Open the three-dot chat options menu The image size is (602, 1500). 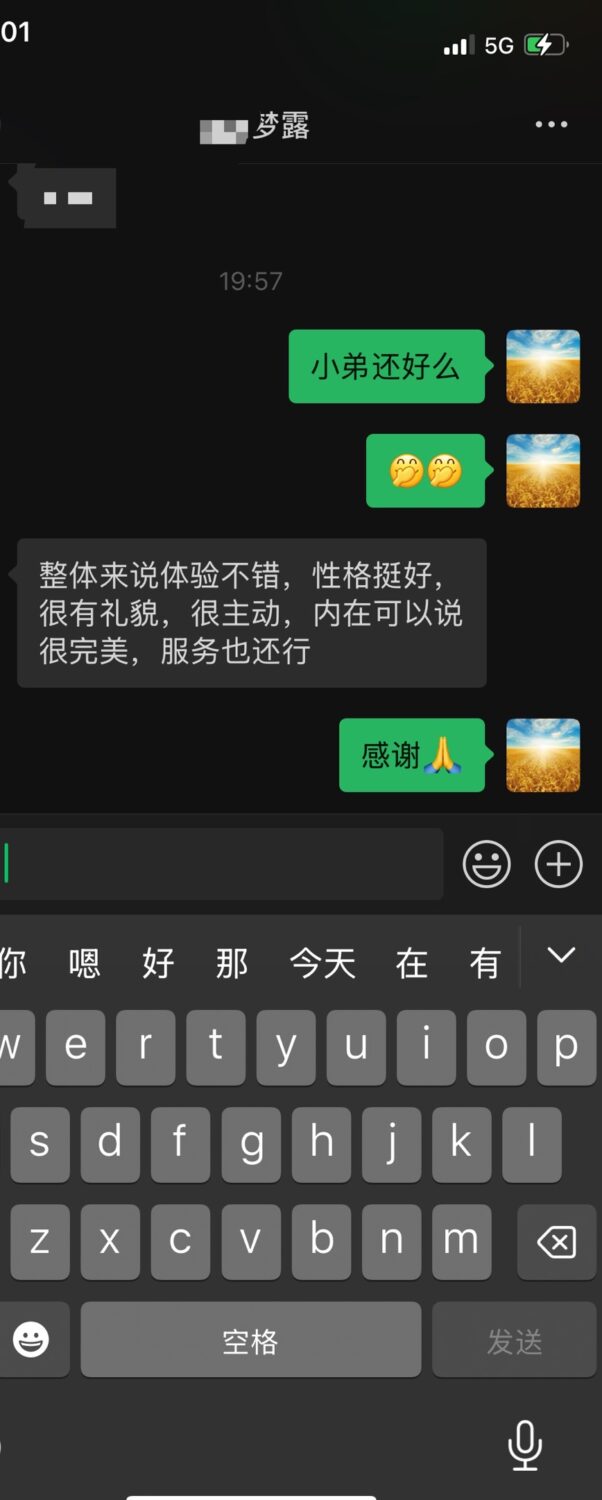[551, 125]
